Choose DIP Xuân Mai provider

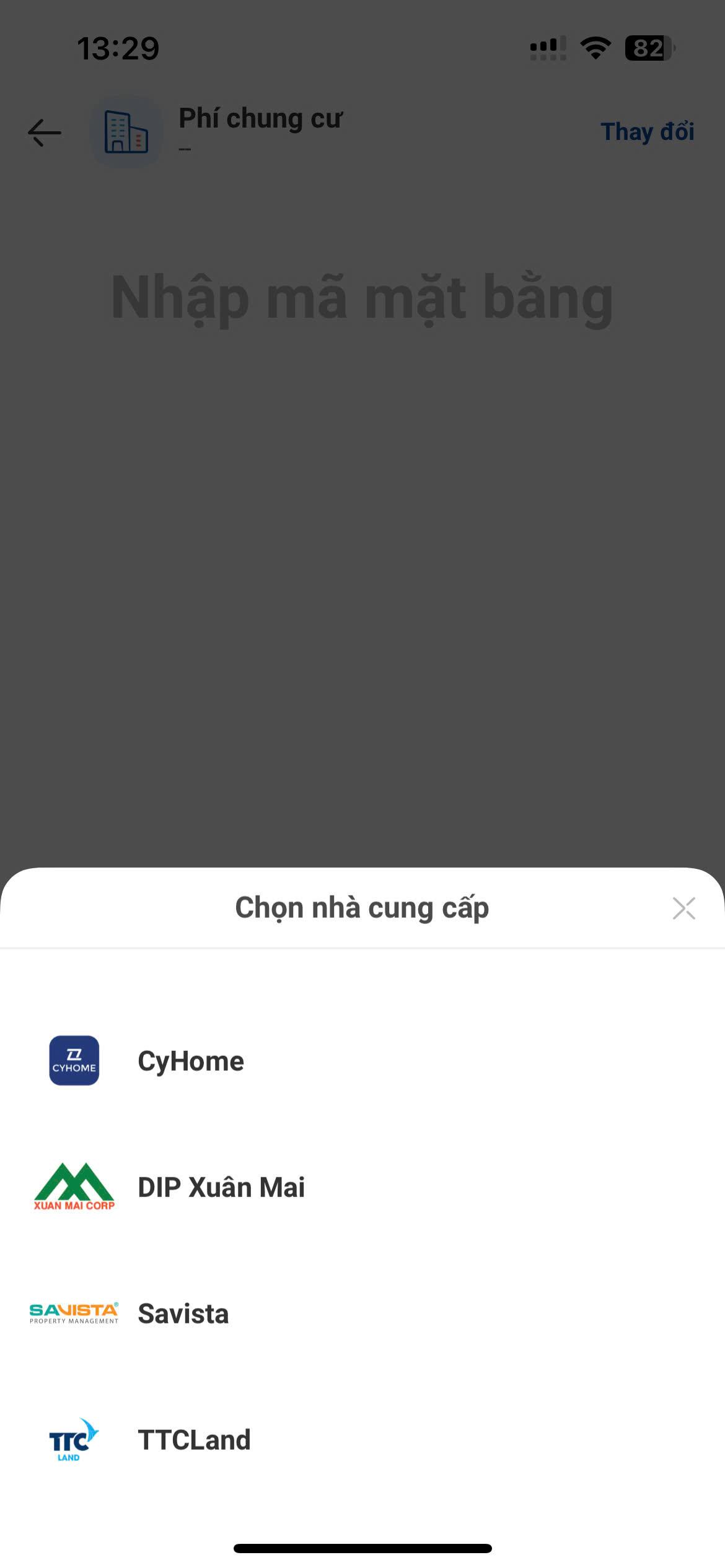coord(221,1187)
